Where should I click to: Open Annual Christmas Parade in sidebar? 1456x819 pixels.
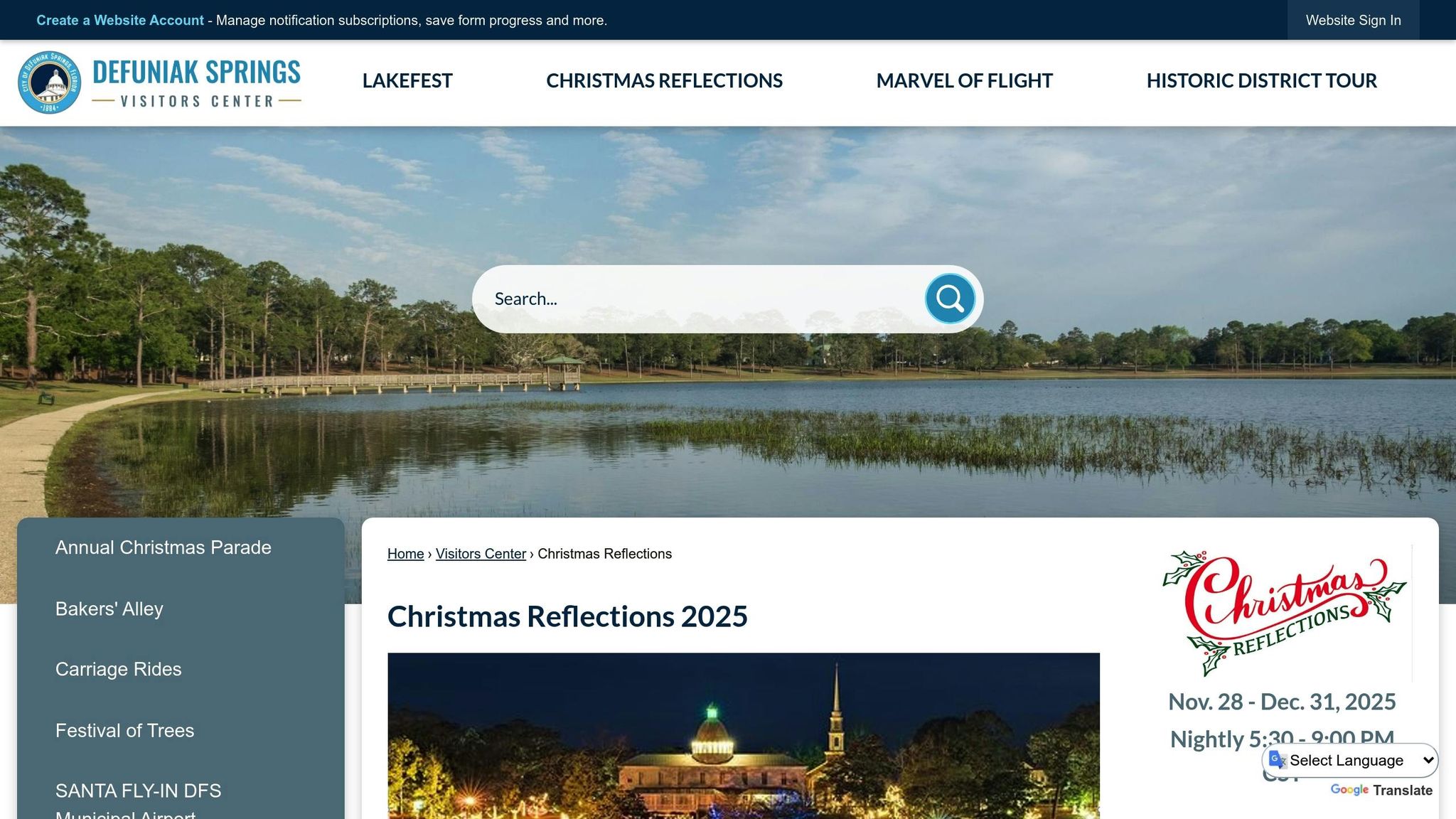click(163, 547)
